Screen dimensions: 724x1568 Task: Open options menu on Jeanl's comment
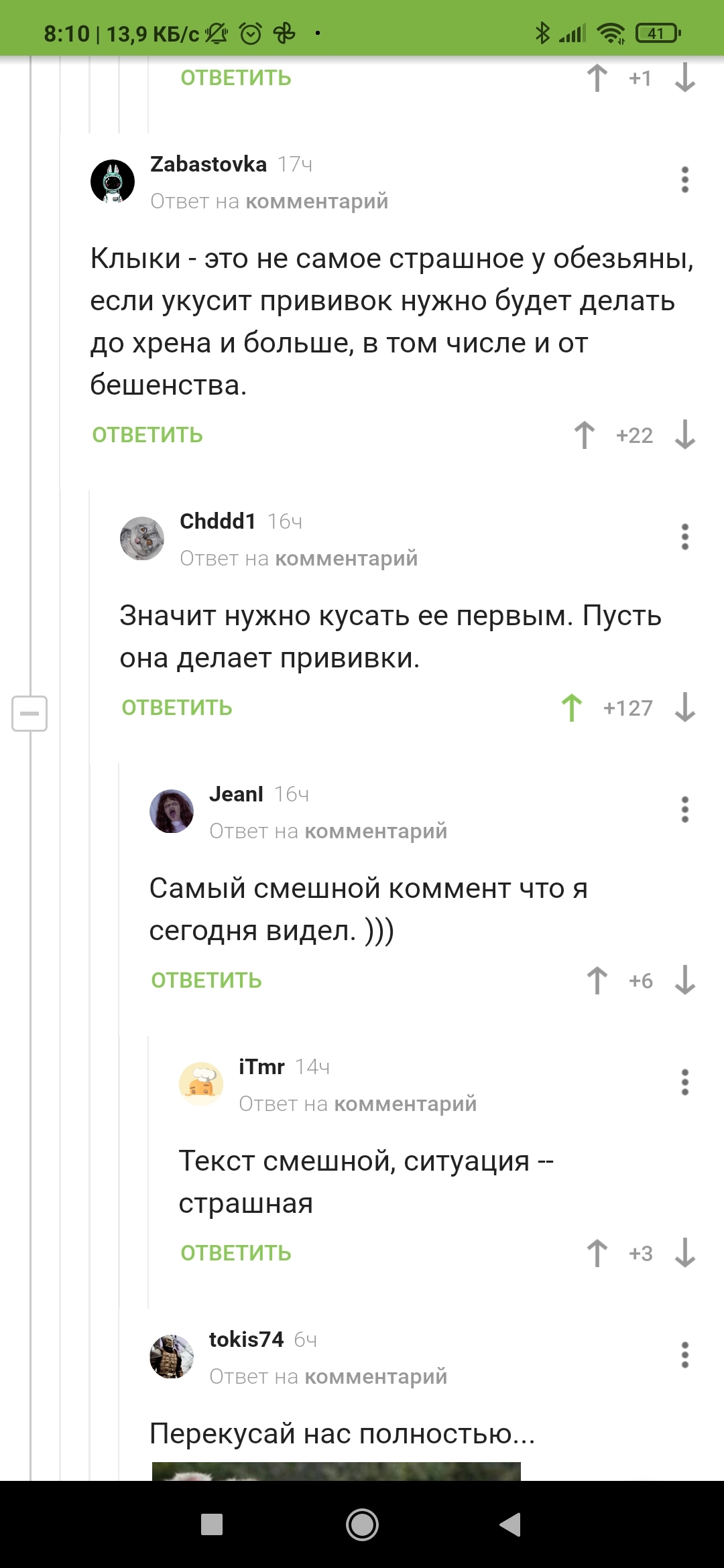[x=684, y=809]
